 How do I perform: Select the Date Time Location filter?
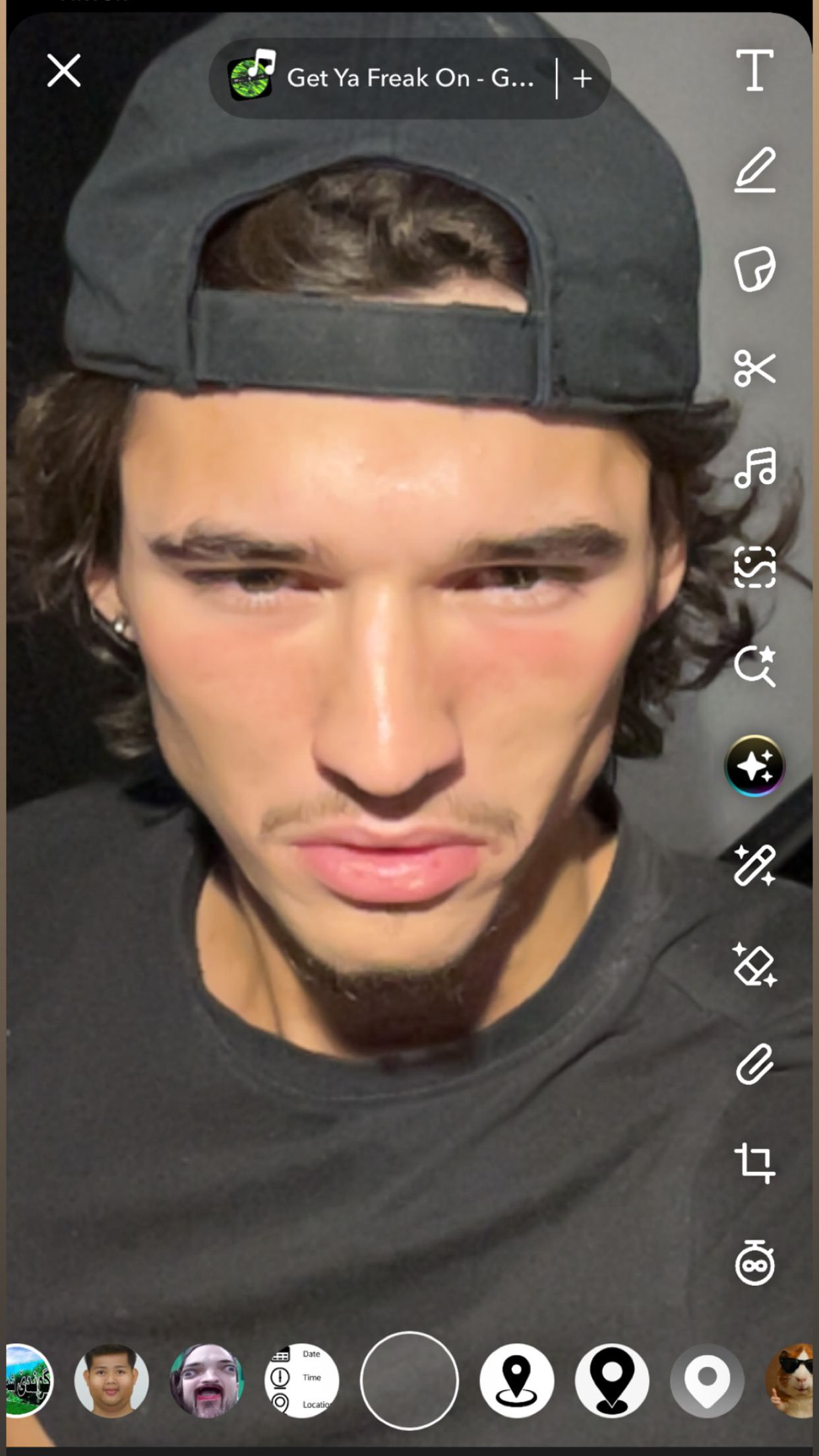click(x=302, y=1380)
